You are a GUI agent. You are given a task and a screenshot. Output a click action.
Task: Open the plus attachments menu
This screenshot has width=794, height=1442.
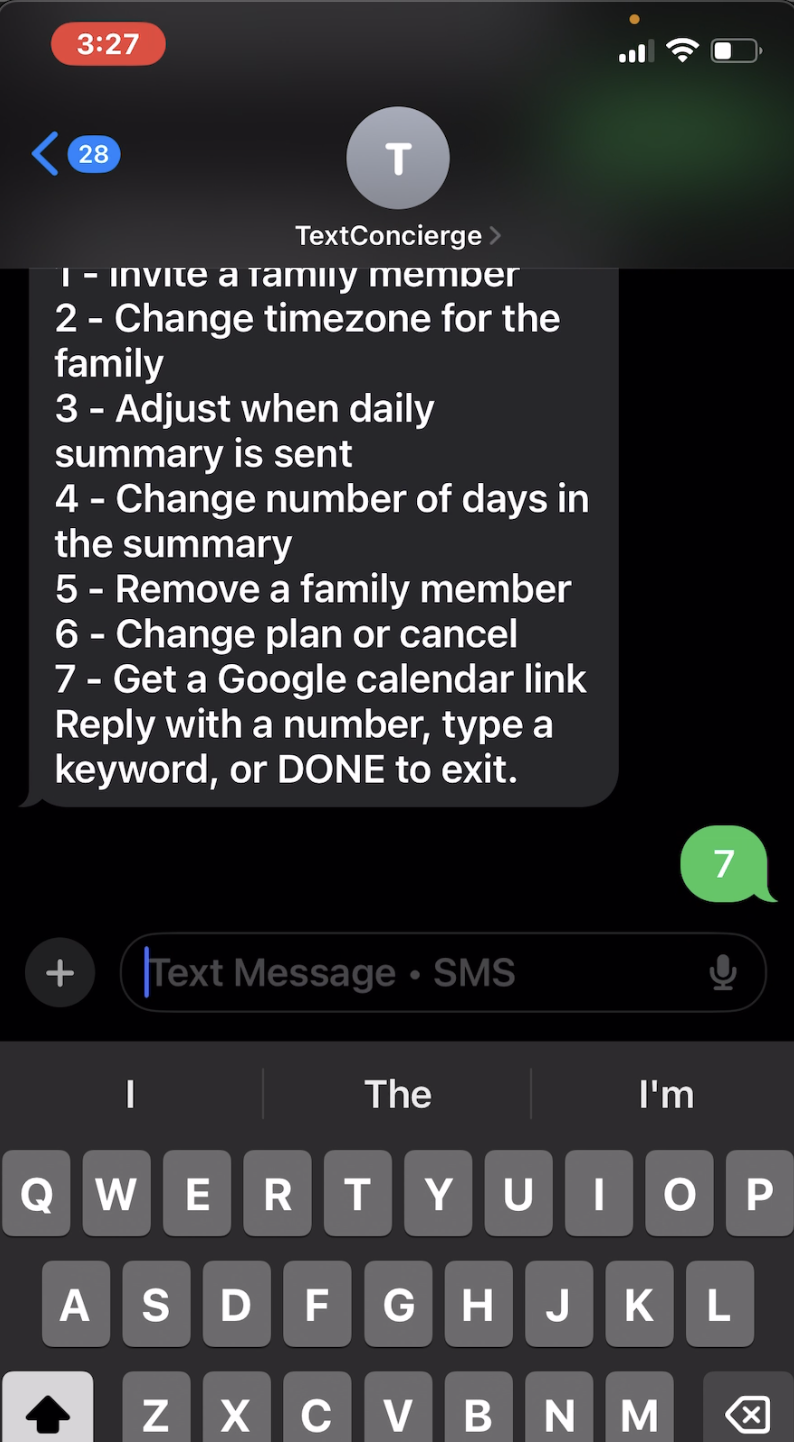60,972
